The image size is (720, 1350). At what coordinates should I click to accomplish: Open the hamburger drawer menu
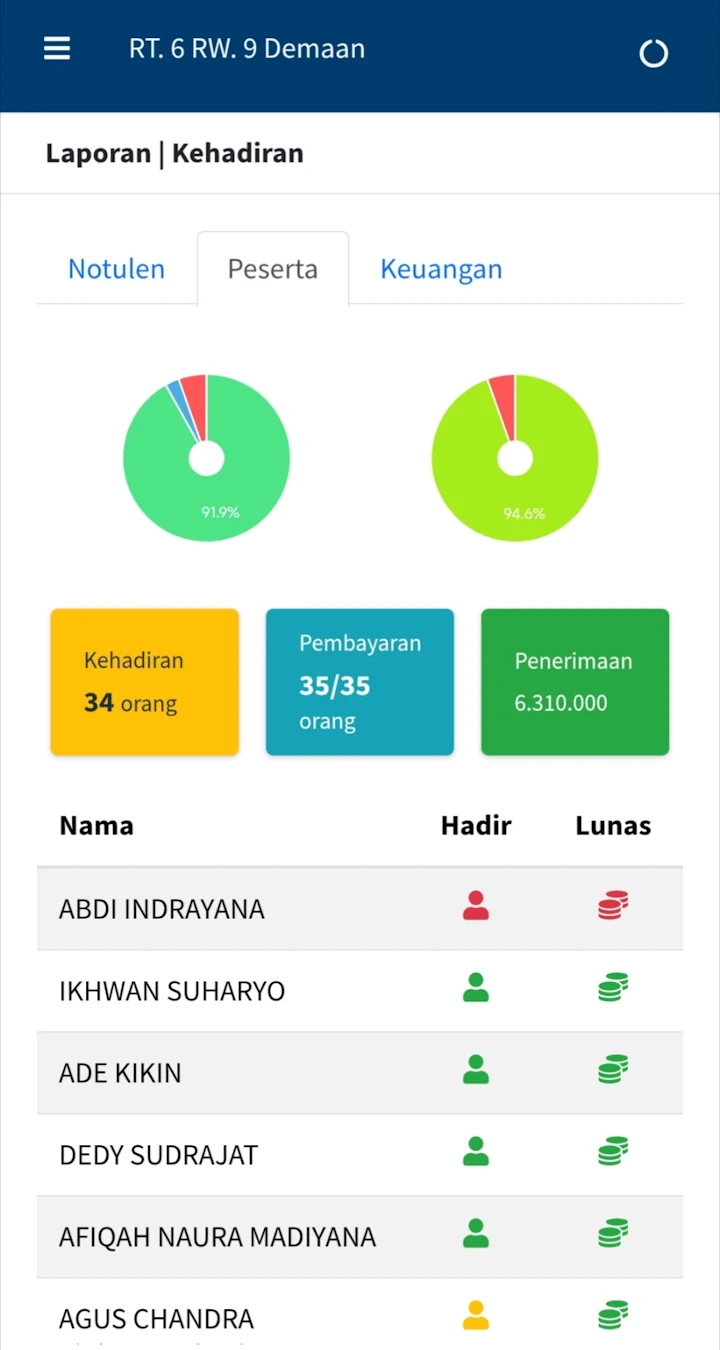coord(57,49)
